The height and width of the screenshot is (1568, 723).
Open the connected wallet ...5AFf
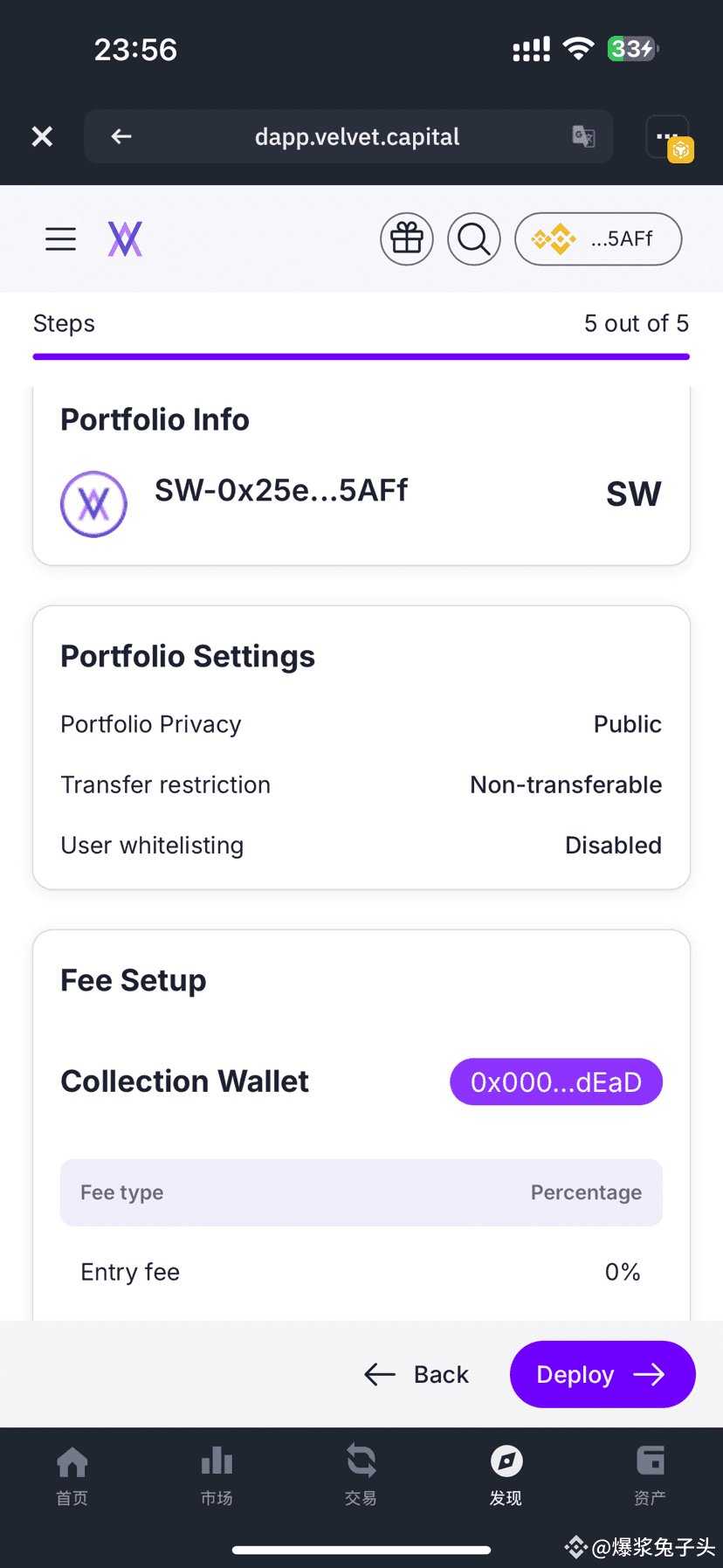pos(598,238)
